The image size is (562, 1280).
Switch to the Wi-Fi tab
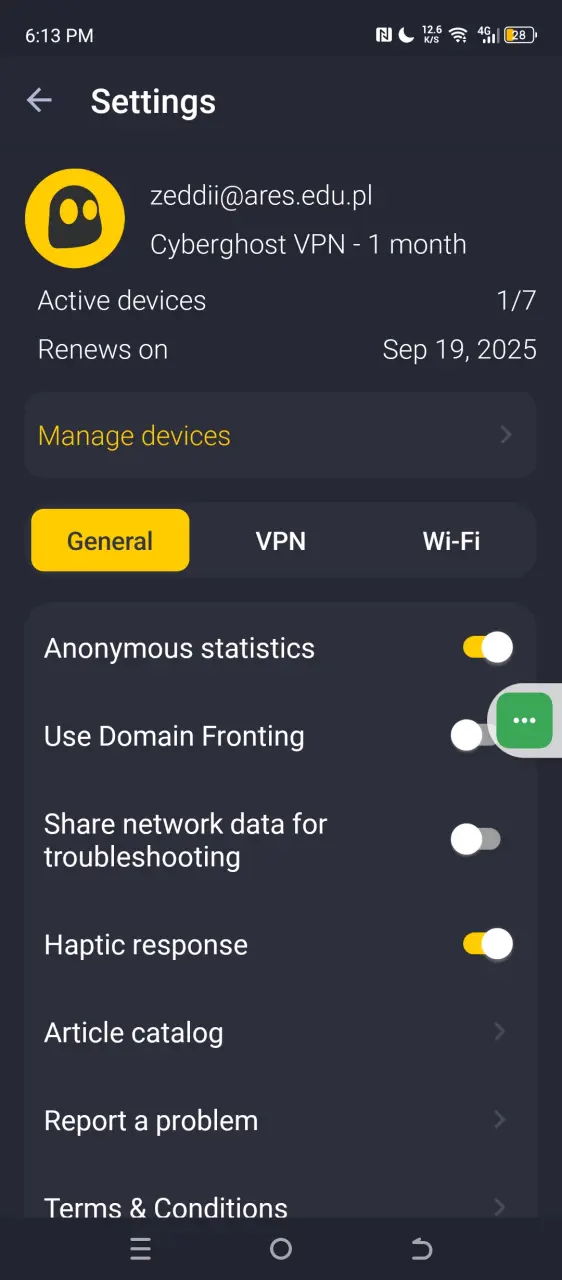tap(451, 541)
